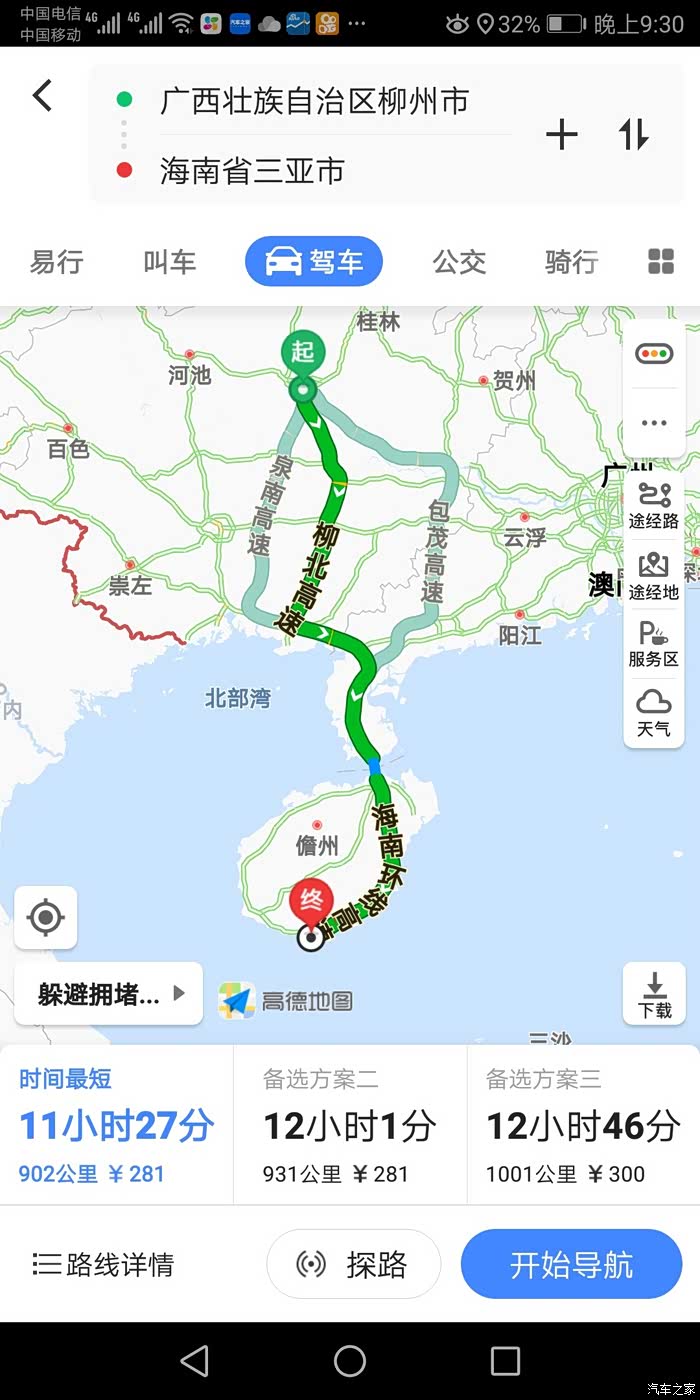Screen dimensions: 700x1400
Task: Recenter map on current location
Action: point(46,917)
